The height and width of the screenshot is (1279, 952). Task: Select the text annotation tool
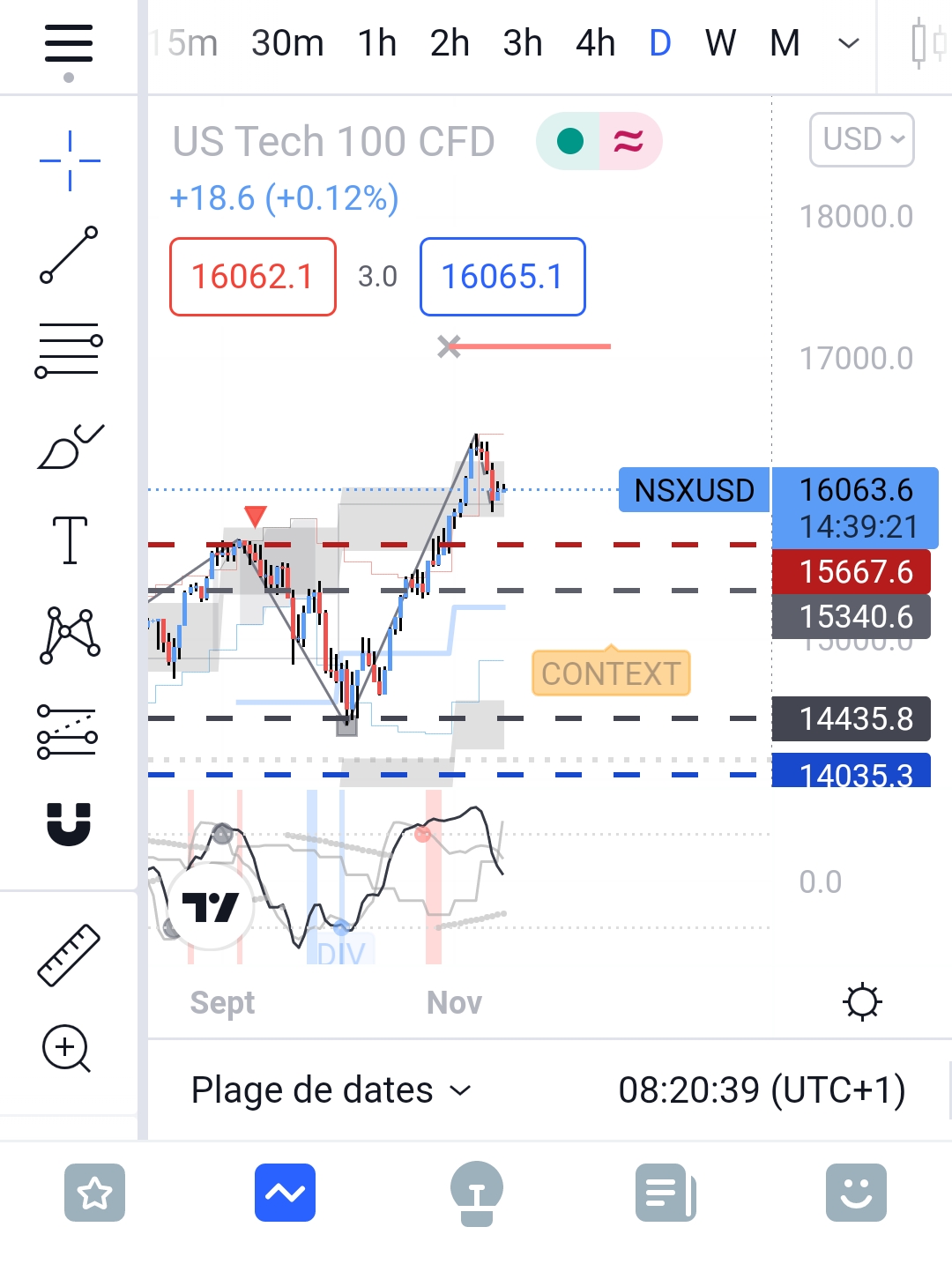[x=70, y=539]
